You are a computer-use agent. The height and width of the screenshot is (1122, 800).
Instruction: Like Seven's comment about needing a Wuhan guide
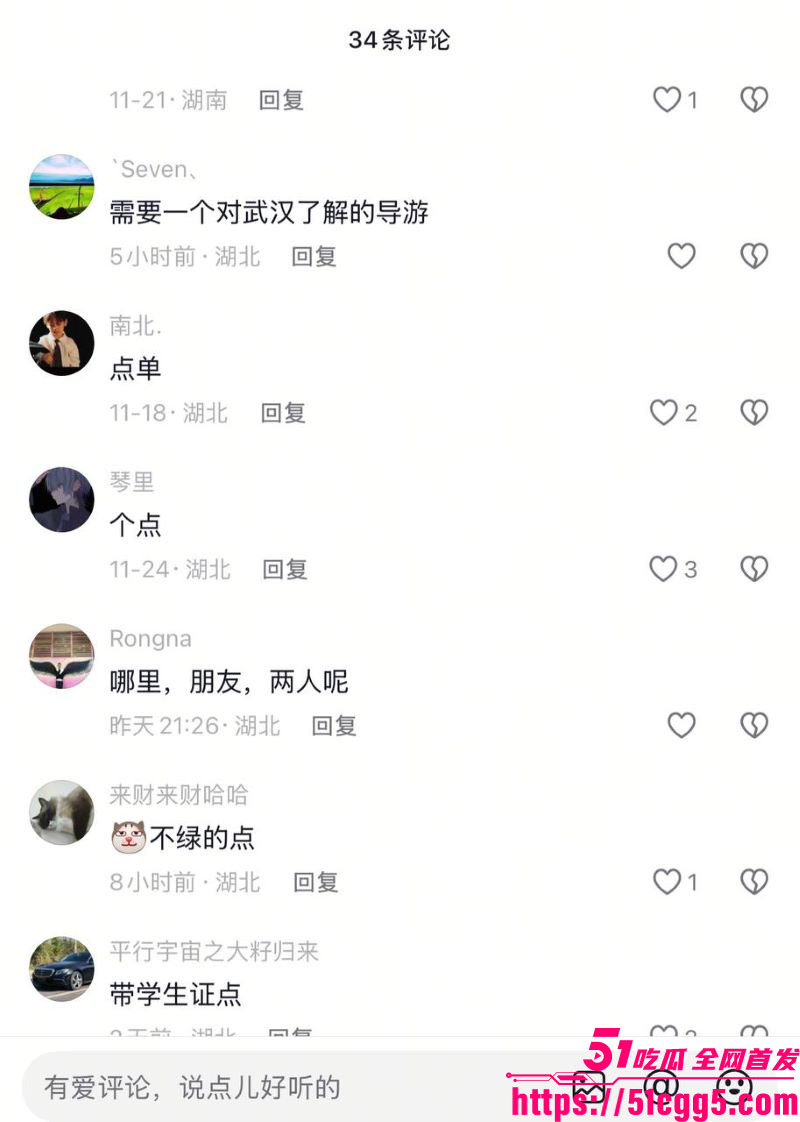[x=682, y=256]
